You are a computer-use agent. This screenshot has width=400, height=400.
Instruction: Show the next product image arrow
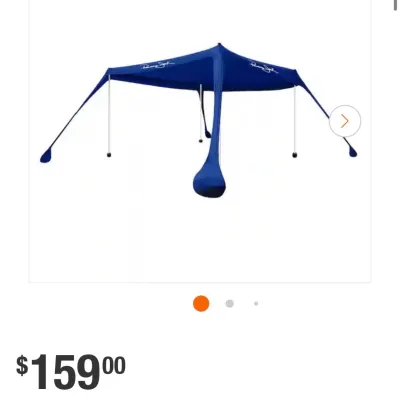(x=345, y=121)
